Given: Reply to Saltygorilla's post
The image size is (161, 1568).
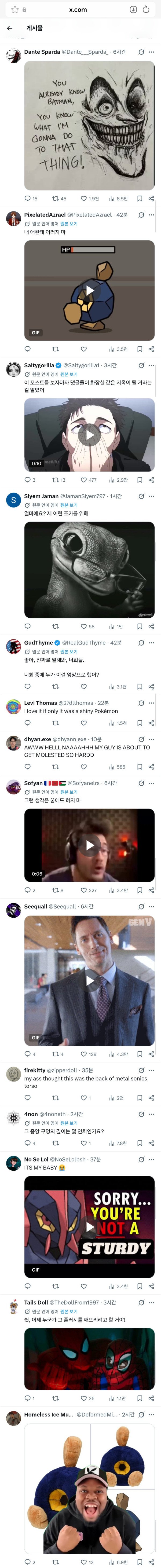Looking at the screenshot, I should (27, 480).
